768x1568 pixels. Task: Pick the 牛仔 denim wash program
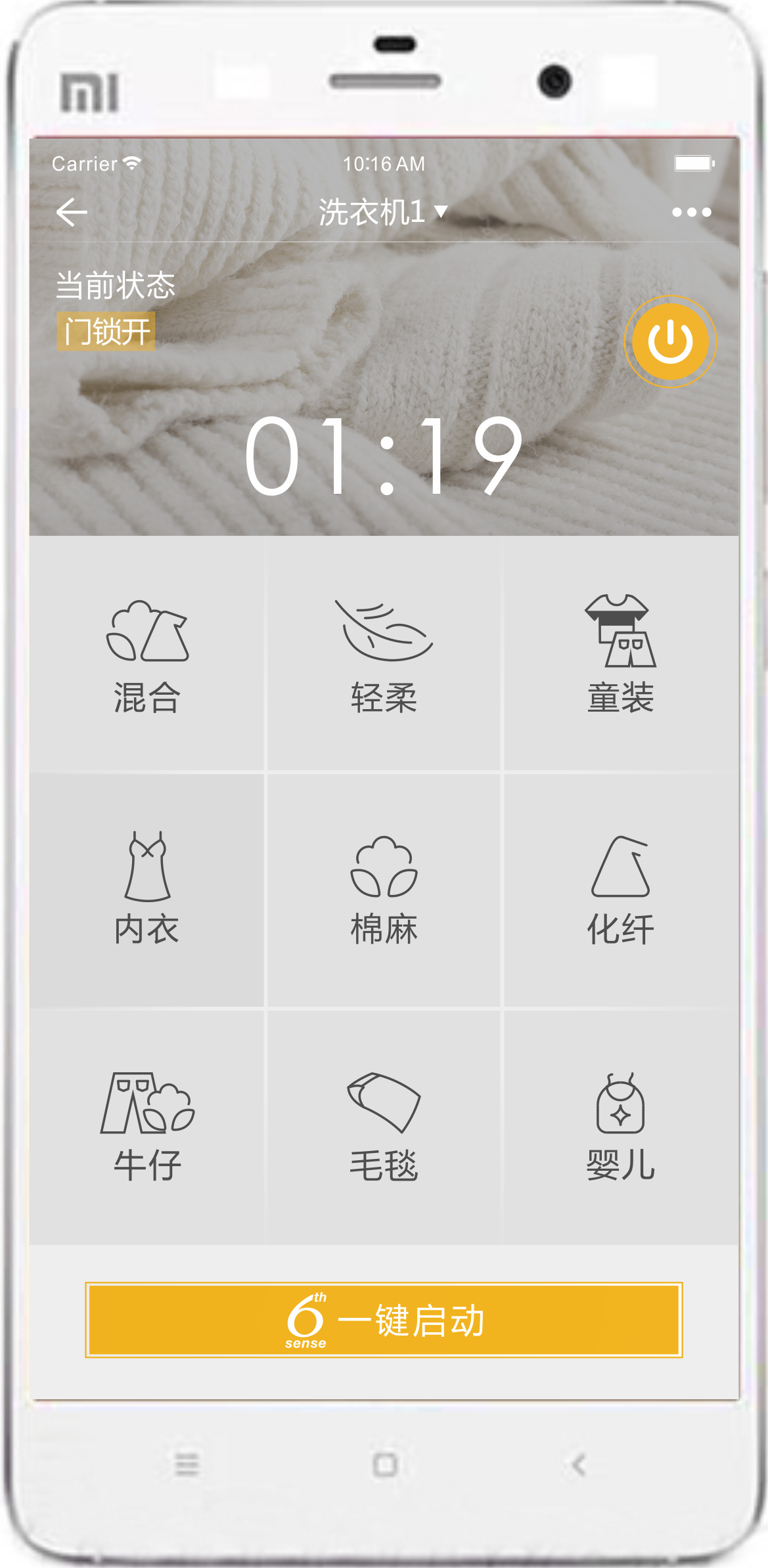[x=147, y=1126]
